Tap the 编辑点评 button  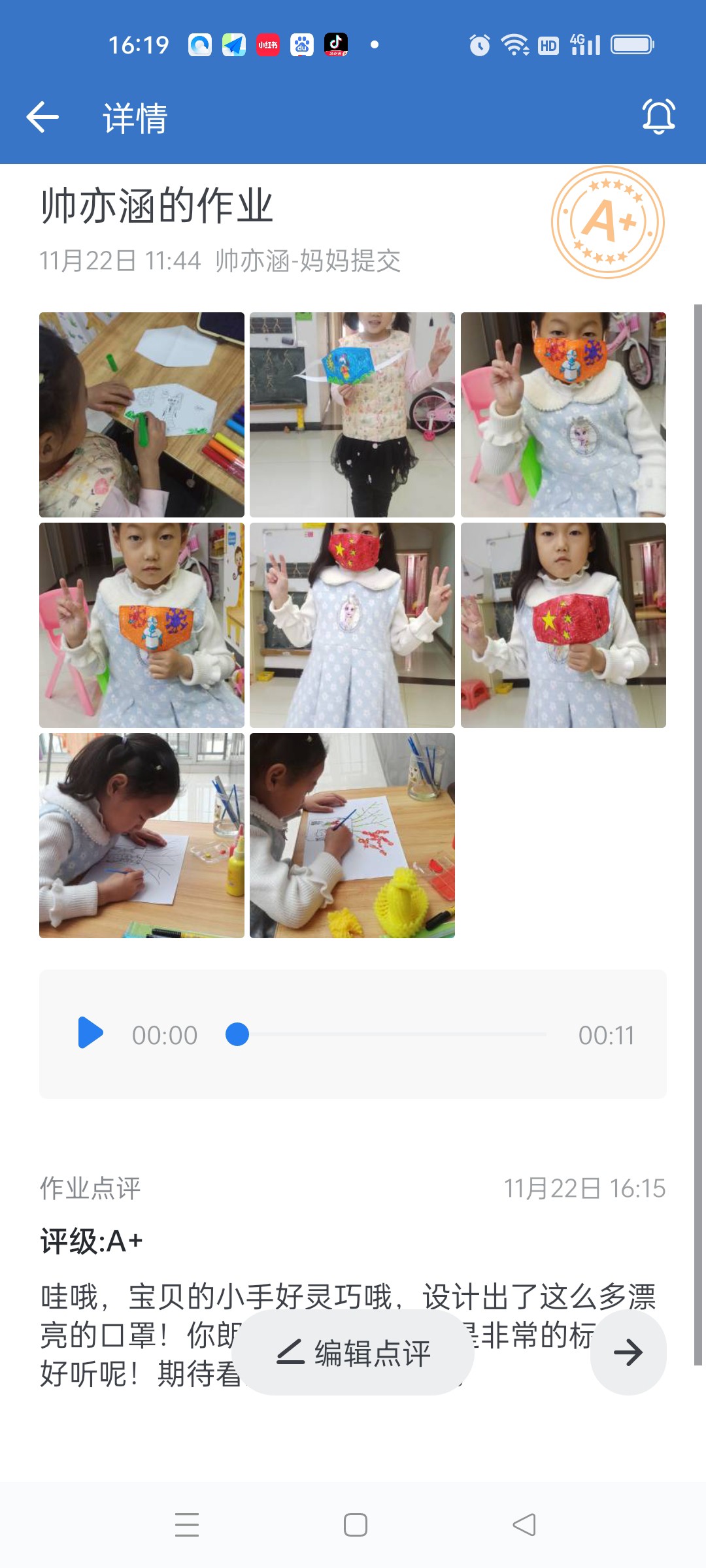[x=353, y=1352]
